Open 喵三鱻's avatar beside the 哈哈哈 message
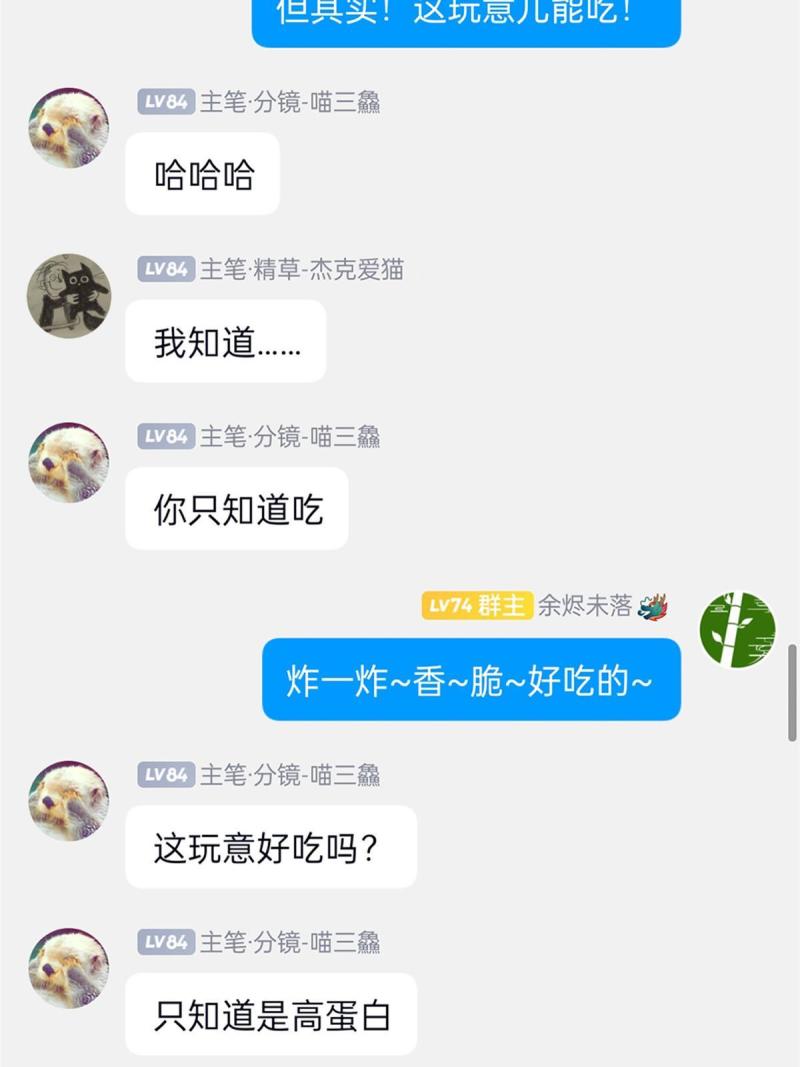Image resolution: width=800 pixels, height=1067 pixels. coord(69,128)
